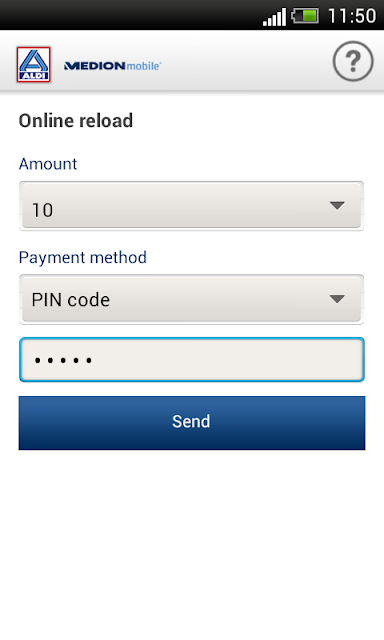The width and height of the screenshot is (384, 640).
Task: Expand the Amount dropdown showing 10
Action: [191, 206]
